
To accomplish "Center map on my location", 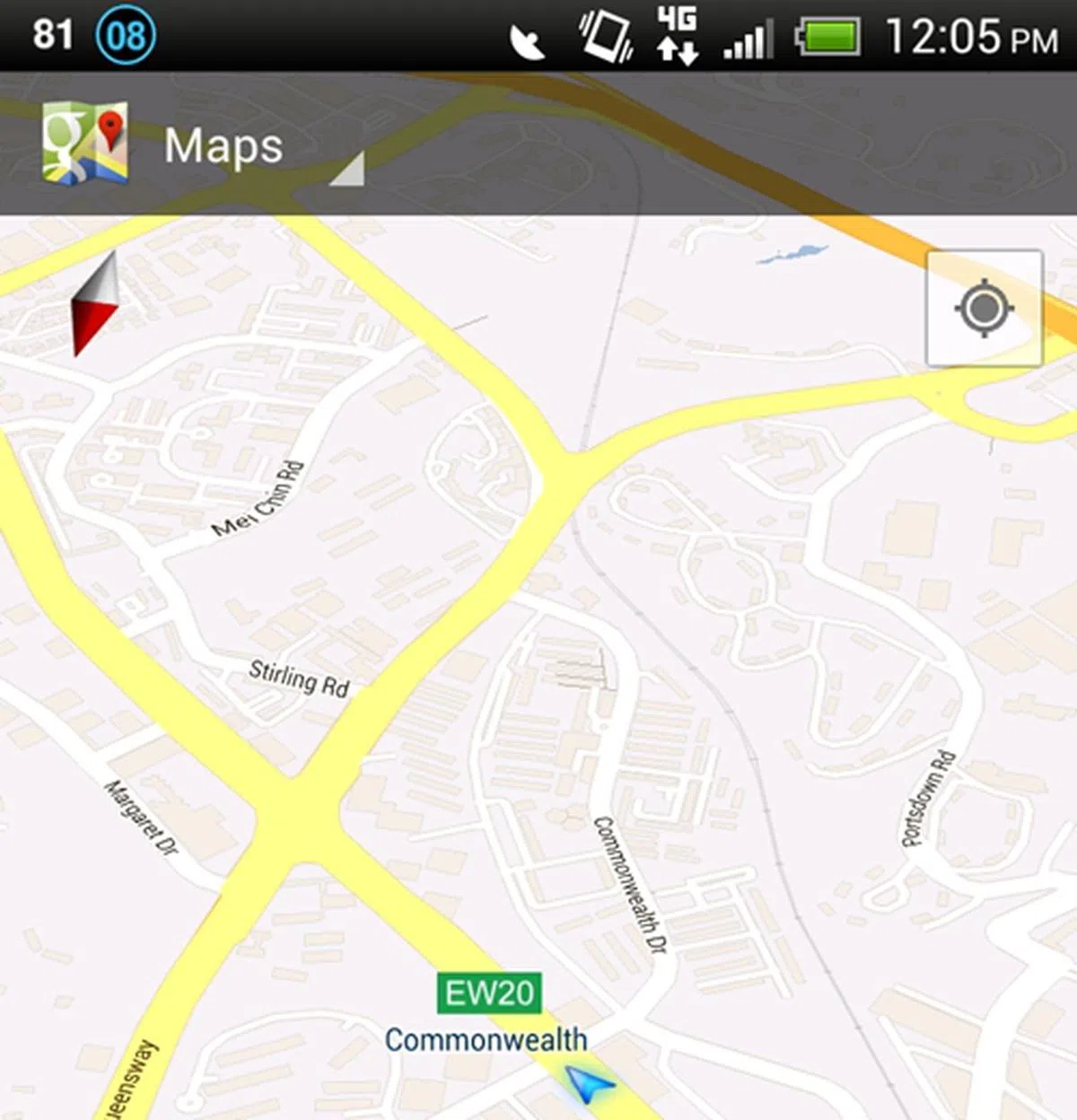I will (984, 308).
